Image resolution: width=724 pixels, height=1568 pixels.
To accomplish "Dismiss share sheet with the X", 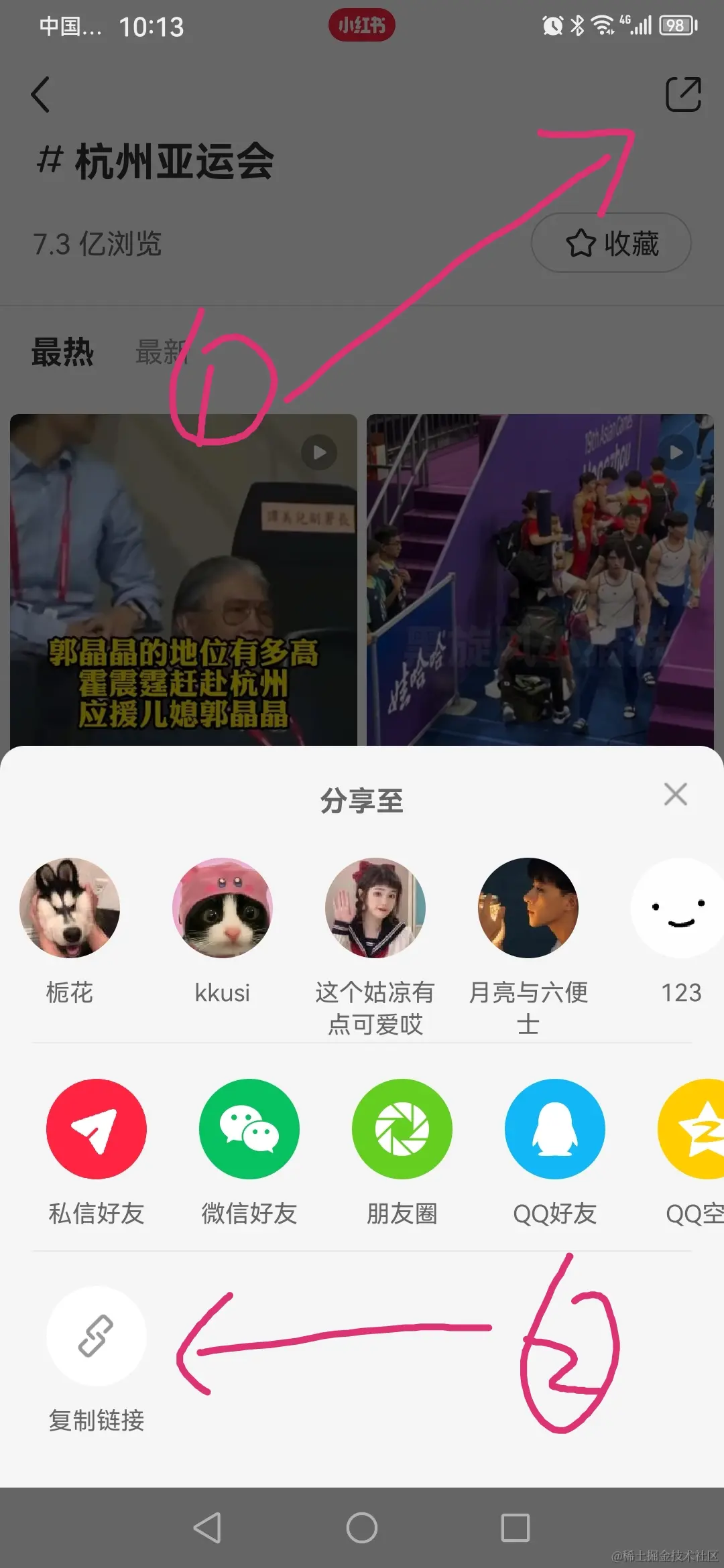I will click(676, 794).
